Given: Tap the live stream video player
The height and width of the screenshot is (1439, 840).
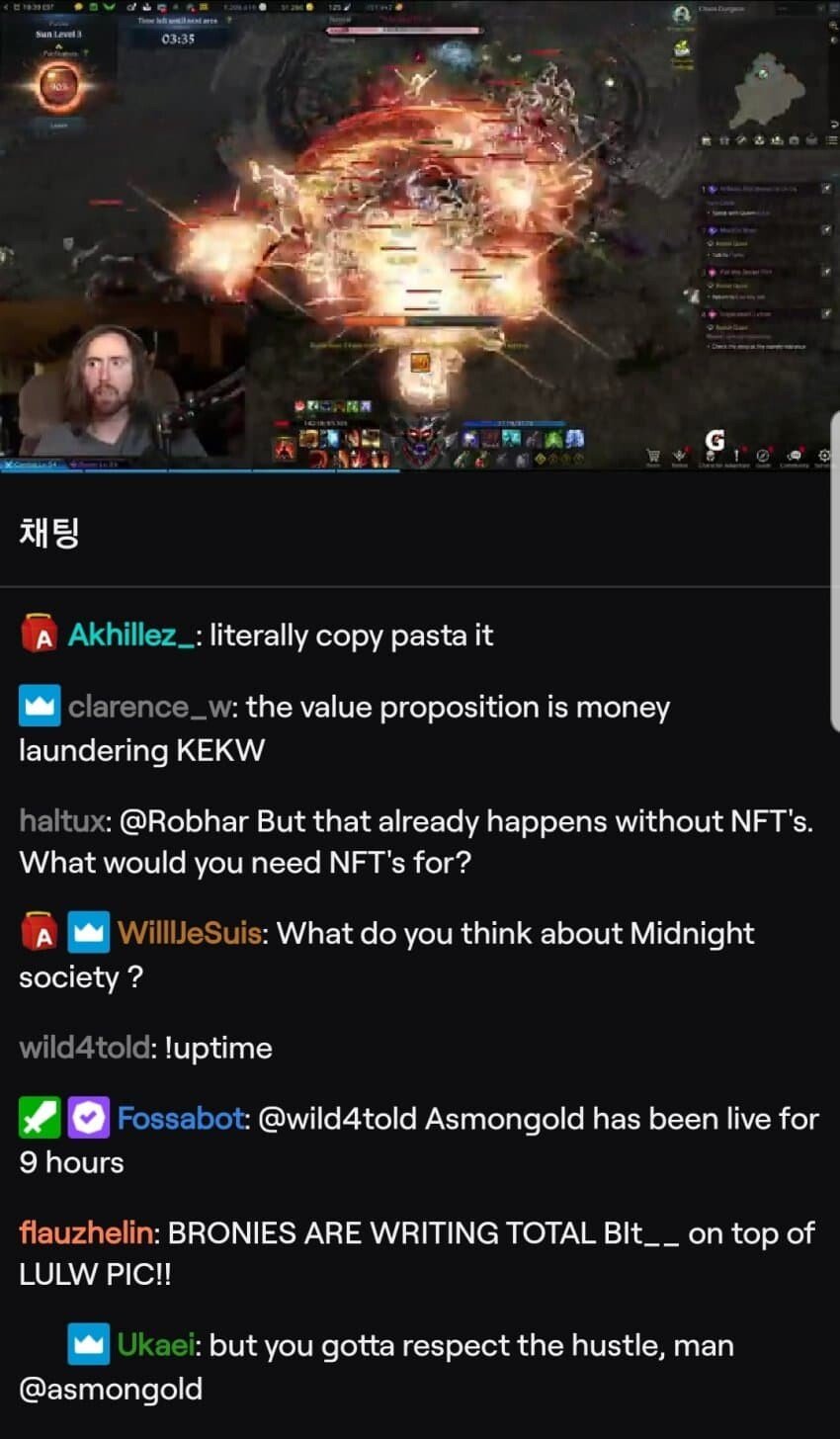Looking at the screenshot, I should pos(420,235).
